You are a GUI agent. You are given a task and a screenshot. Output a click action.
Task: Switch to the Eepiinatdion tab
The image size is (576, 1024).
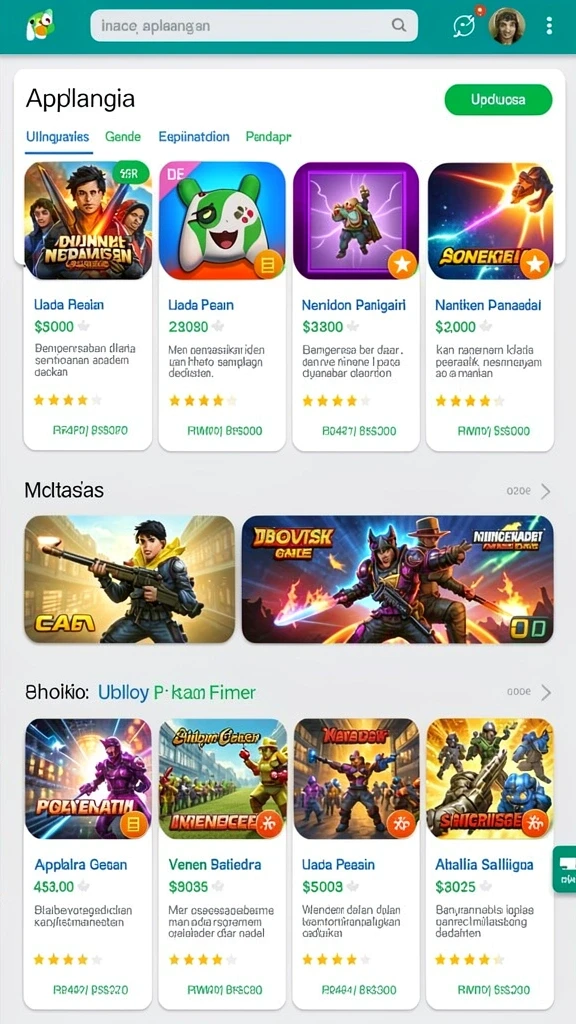coord(194,136)
